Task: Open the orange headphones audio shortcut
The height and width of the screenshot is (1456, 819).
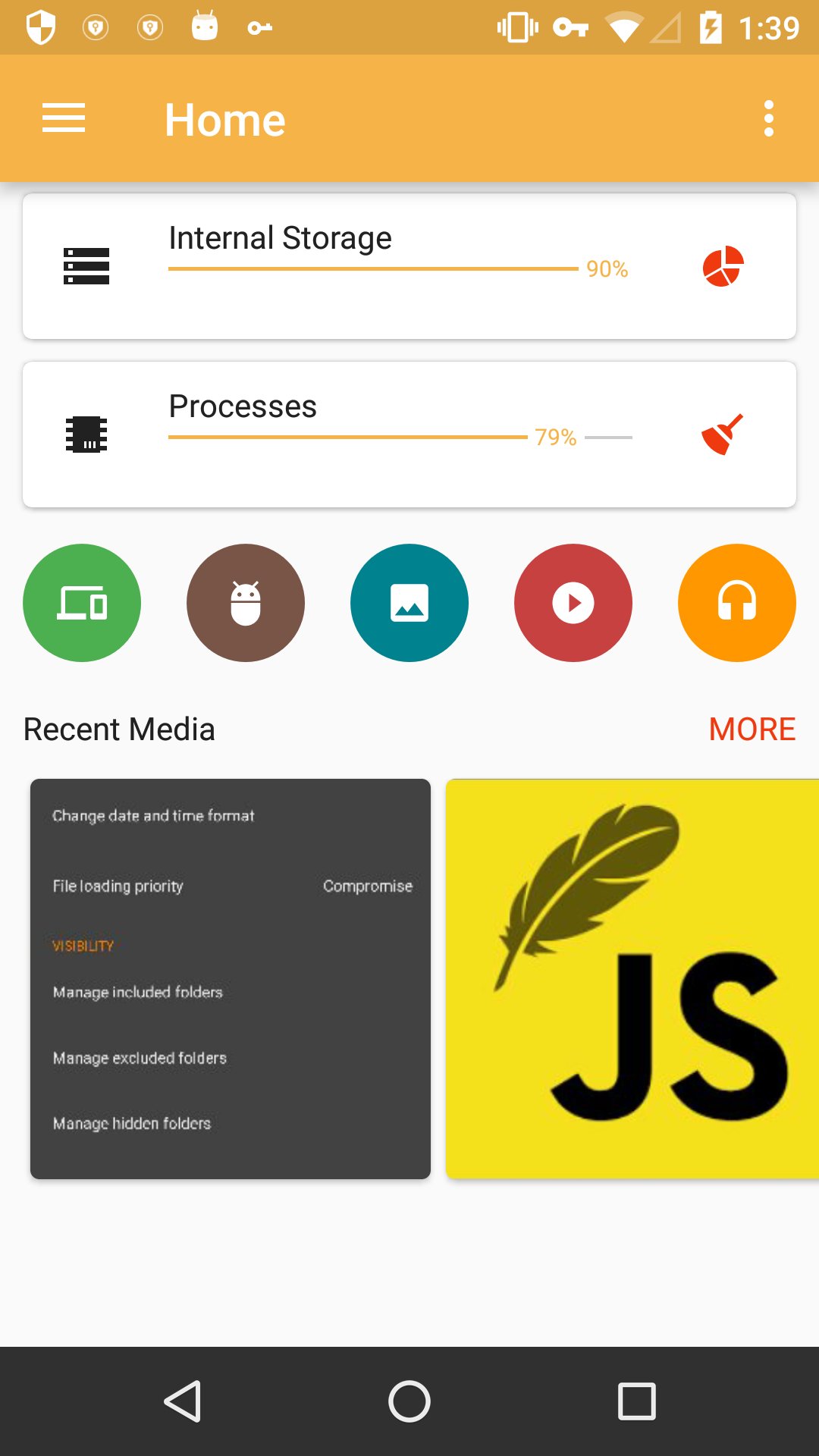Action: pyautogui.click(x=737, y=603)
